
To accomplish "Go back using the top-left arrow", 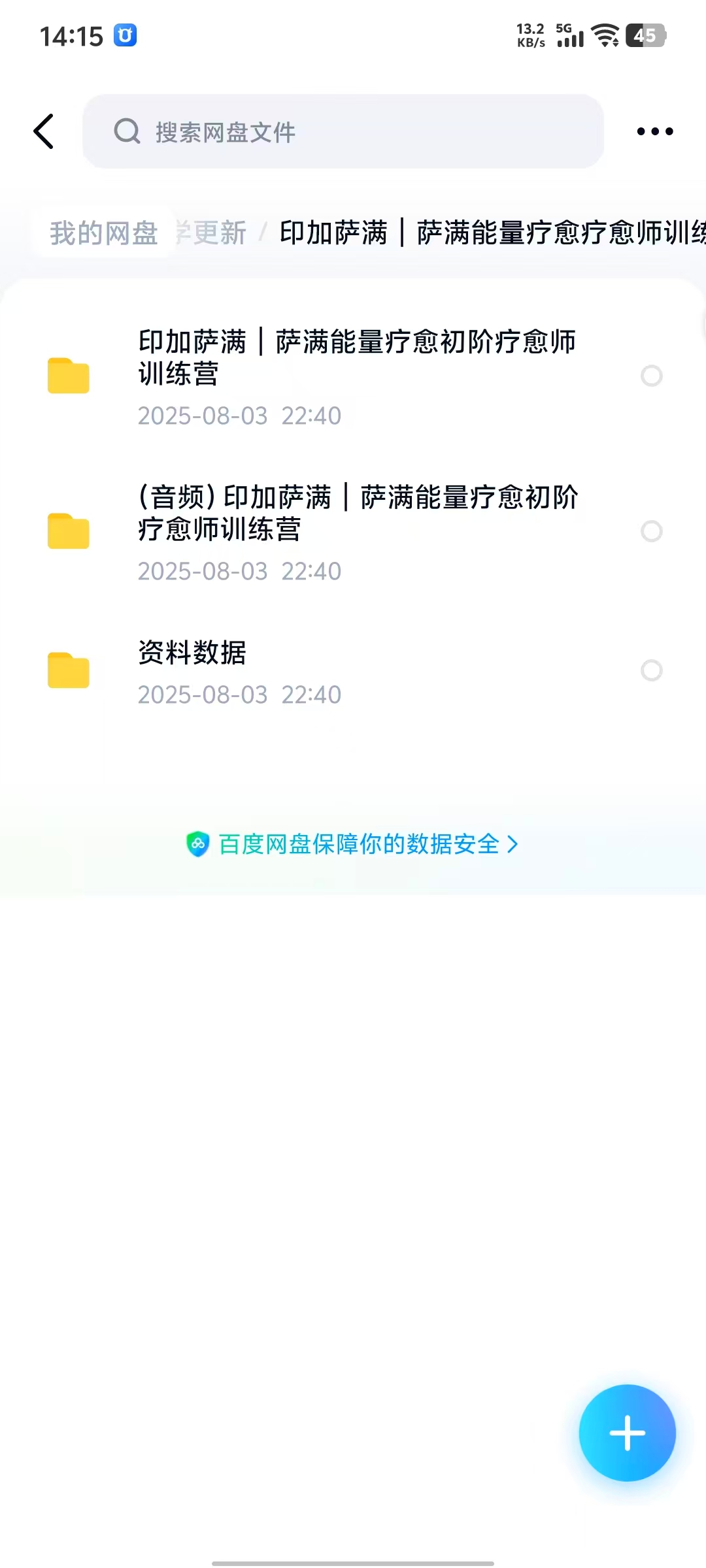I will coord(44,131).
